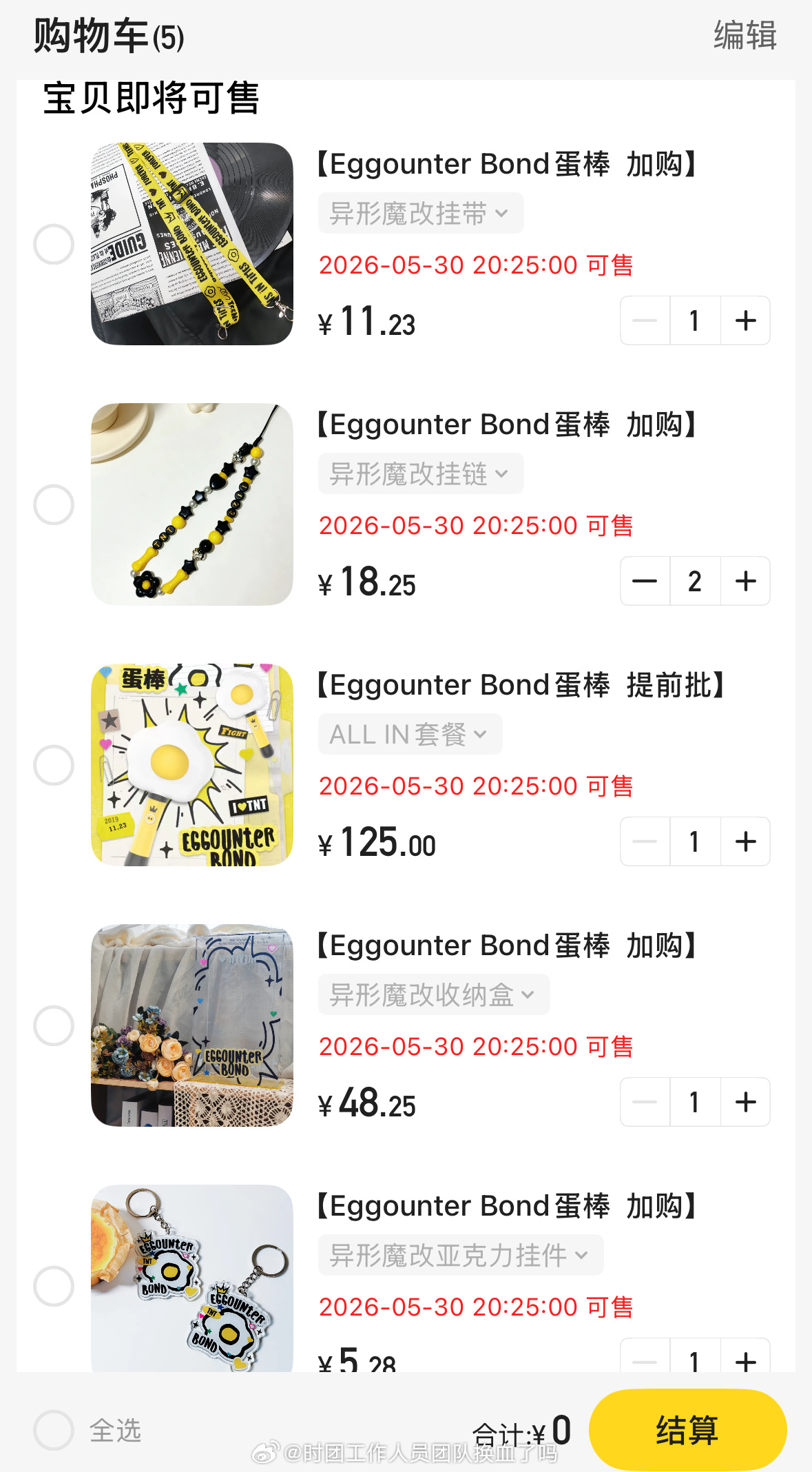Image resolution: width=812 pixels, height=1472 pixels.
Task: Select the 异形魔改亚克力挂件 item checkbox
Action: point(54,1286)
